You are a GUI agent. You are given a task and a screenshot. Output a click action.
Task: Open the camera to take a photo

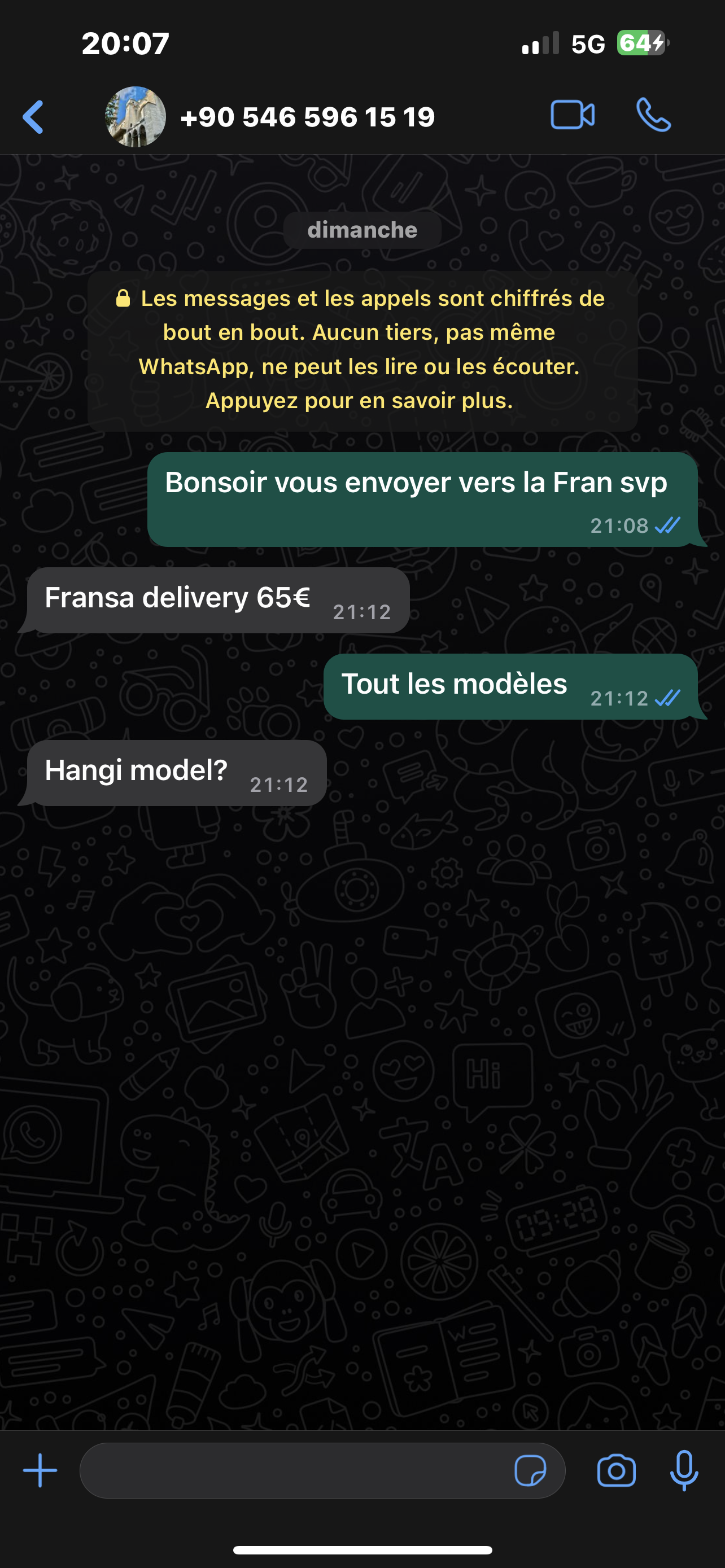pyautogui.click(x=616, y=1470)
